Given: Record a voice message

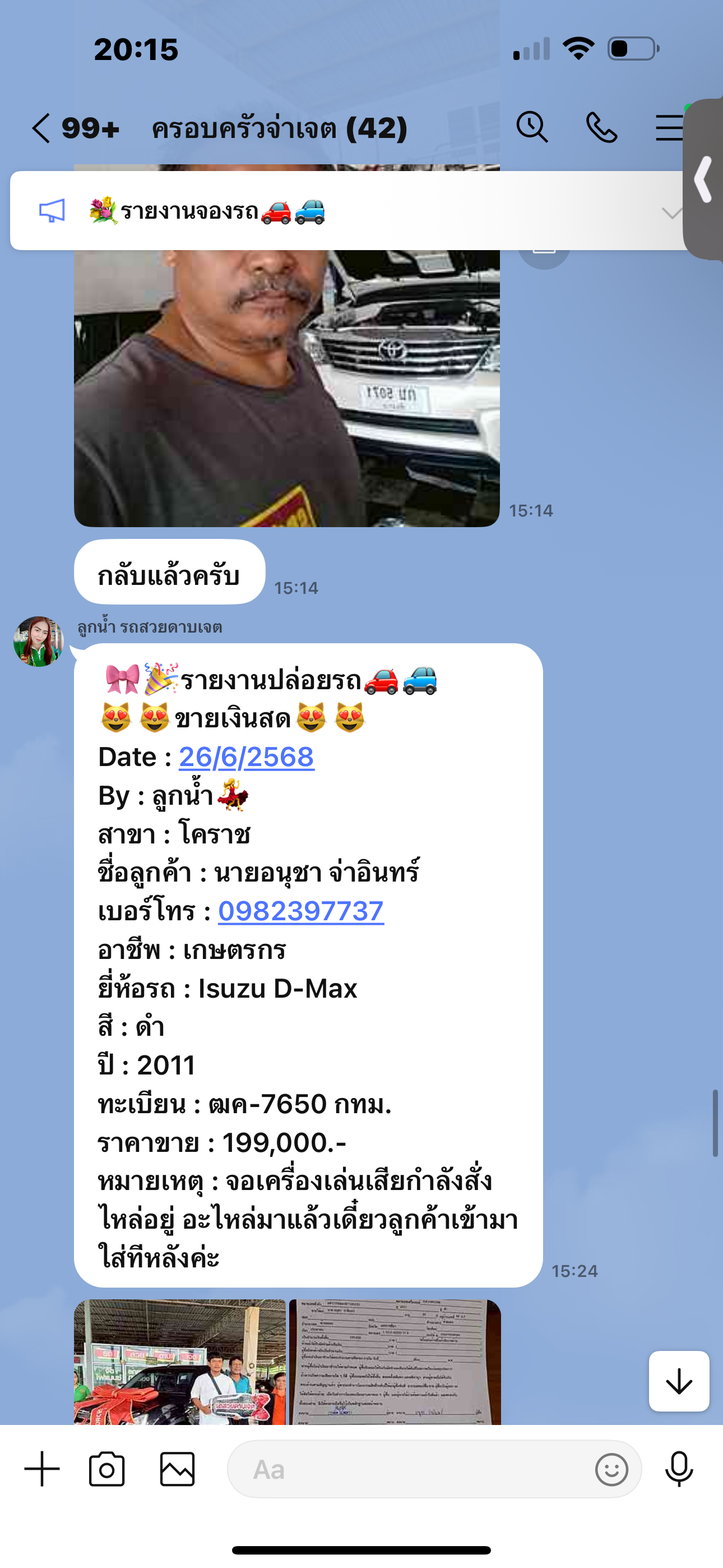Looking at the screenshot, I should click(679, 1469).
